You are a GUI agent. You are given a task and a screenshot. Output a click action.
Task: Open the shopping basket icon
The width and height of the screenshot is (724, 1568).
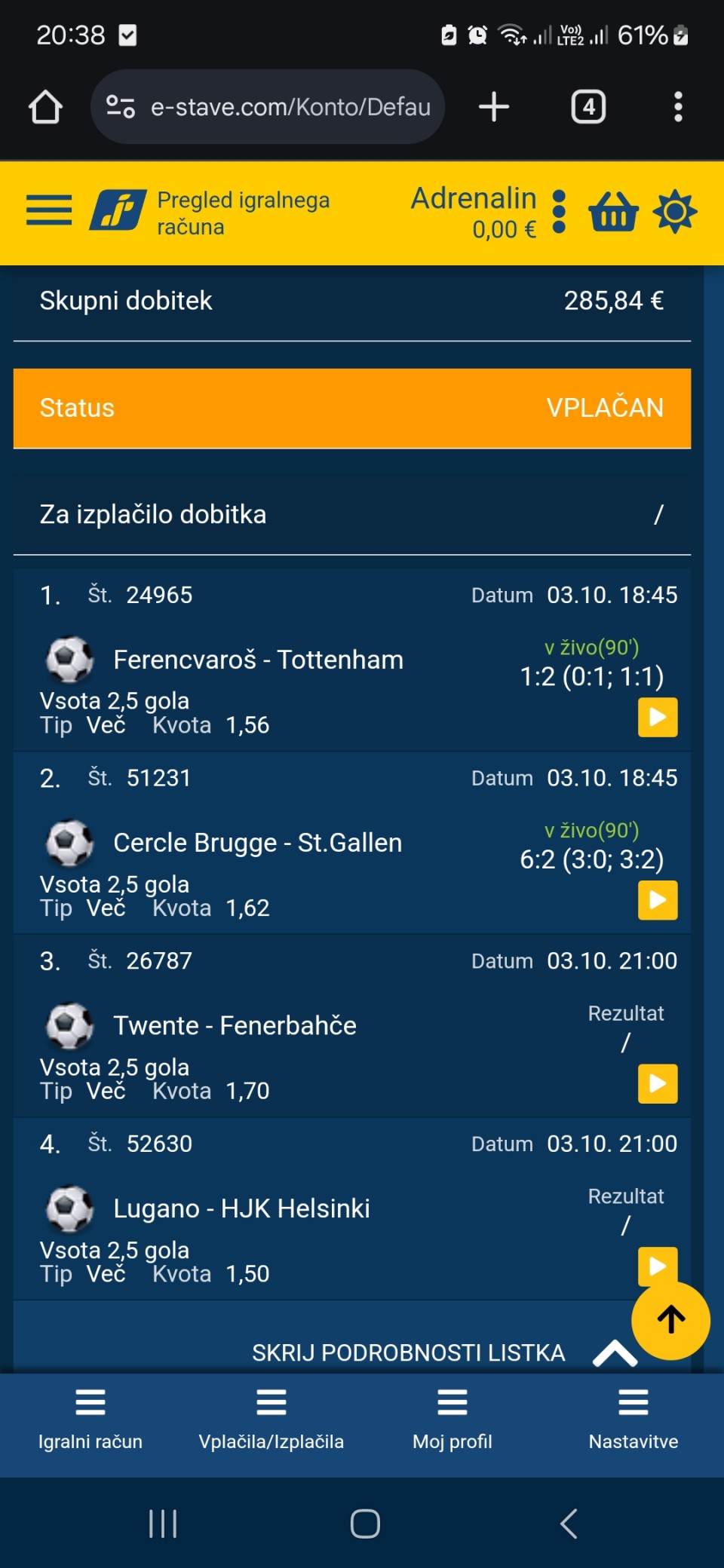pos(613,211)
